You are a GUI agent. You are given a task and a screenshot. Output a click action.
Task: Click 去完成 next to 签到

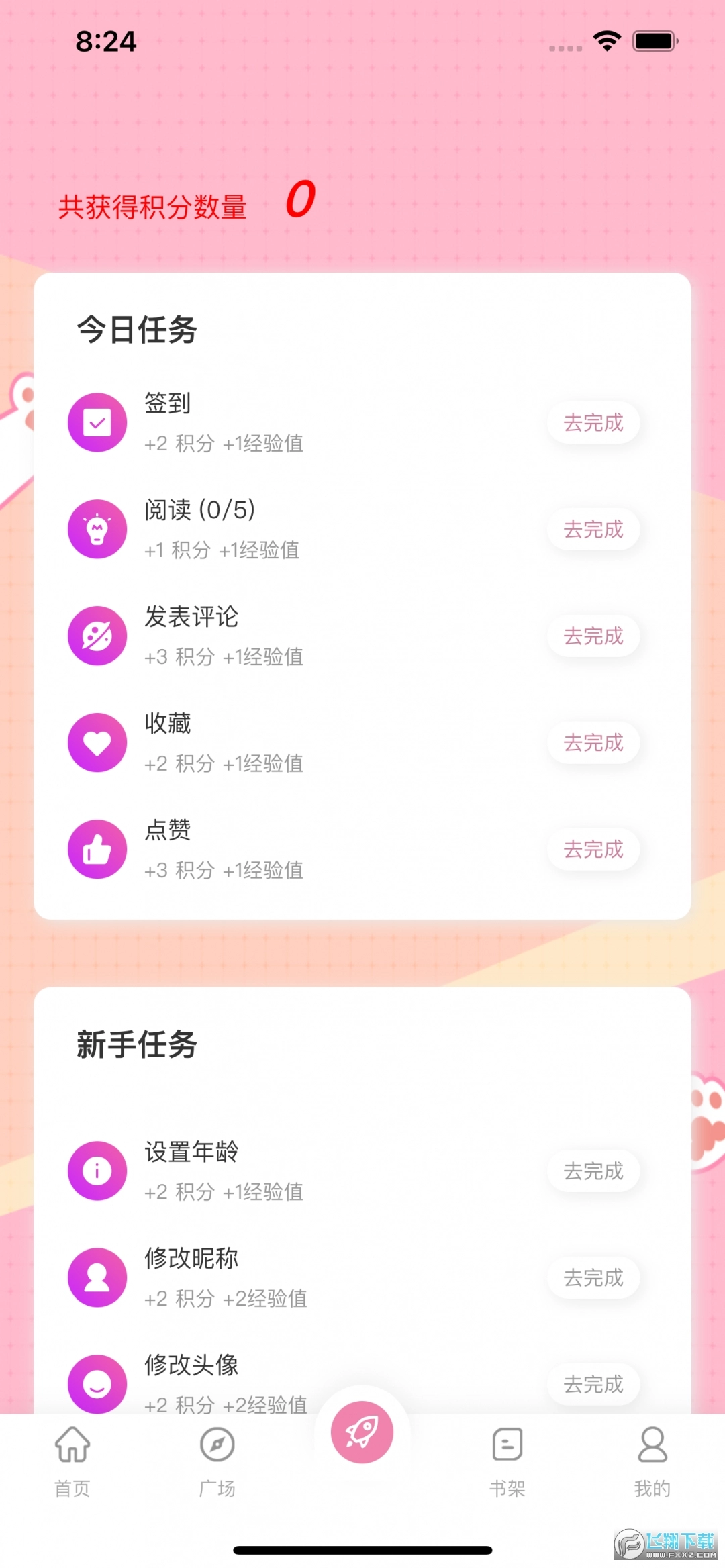[593, 423]
